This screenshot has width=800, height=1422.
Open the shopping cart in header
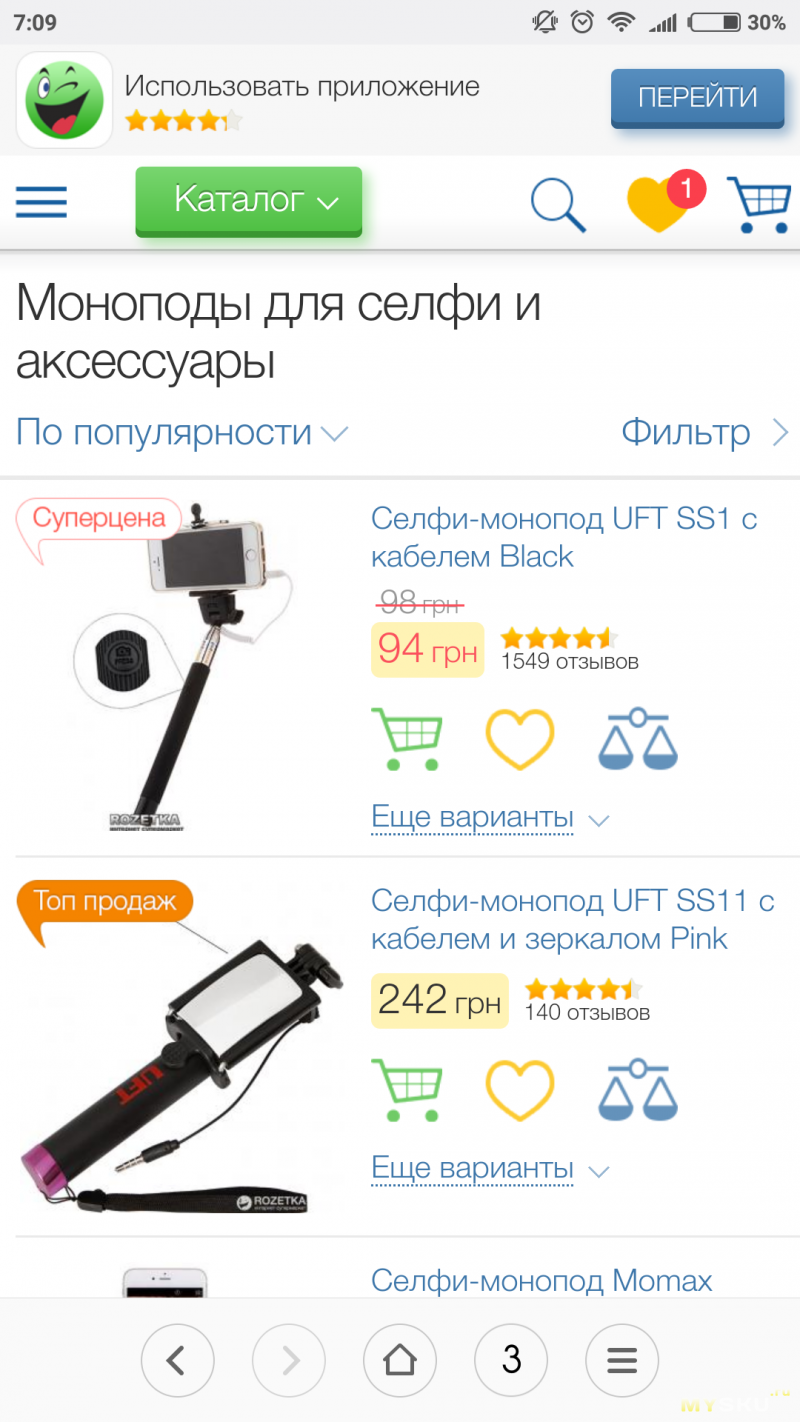pos(759,203)
